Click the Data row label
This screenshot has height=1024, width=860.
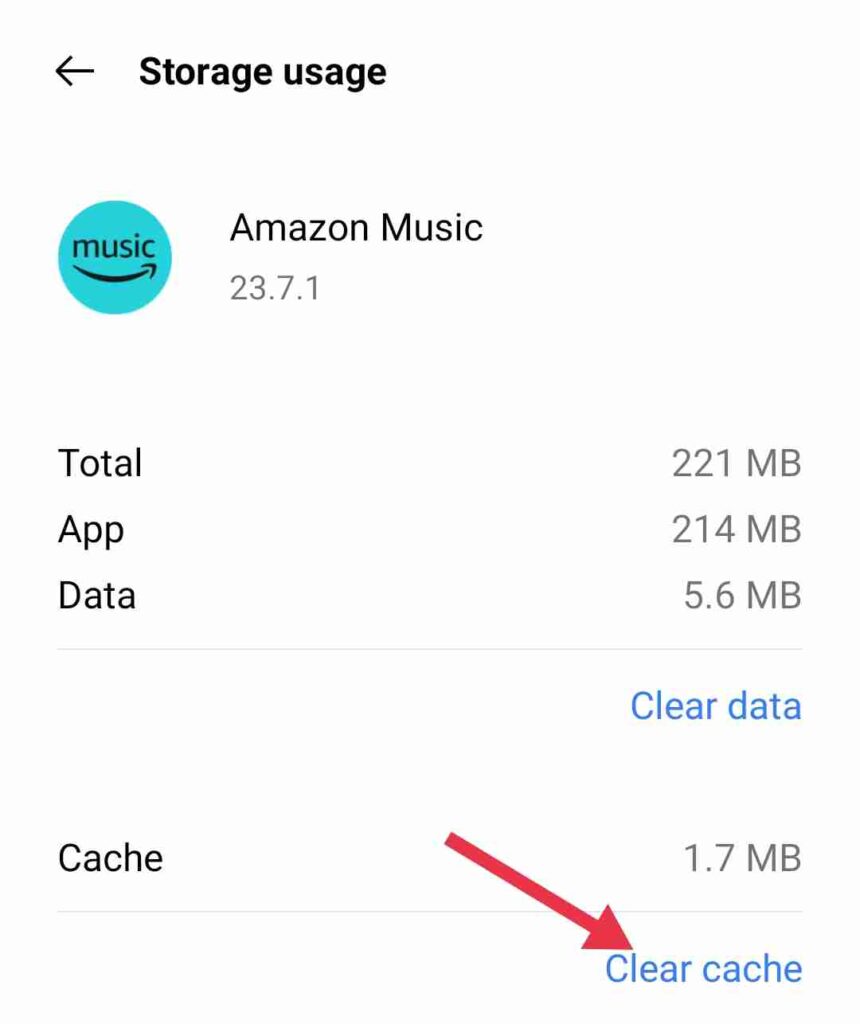[x=97, y=595]
